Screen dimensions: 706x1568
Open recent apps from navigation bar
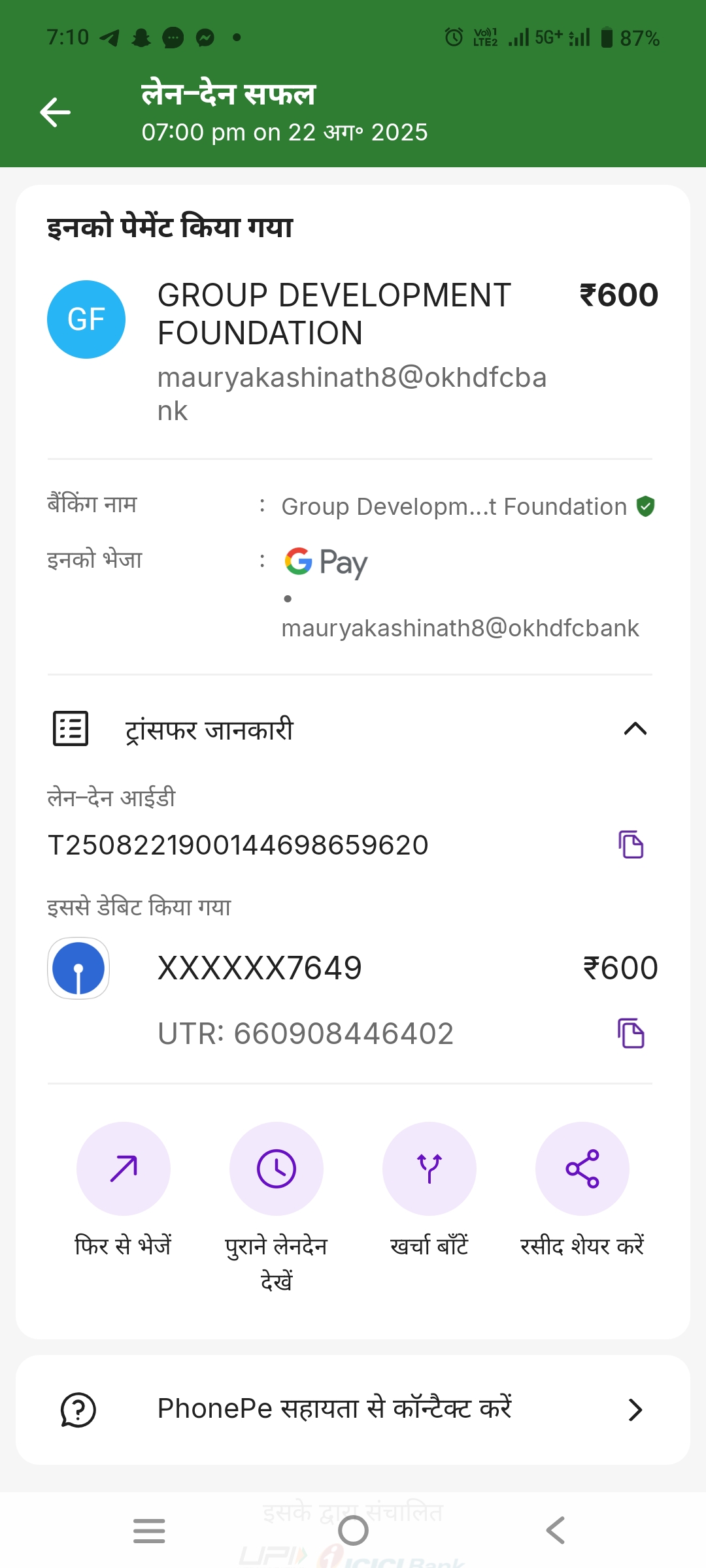tap(149, 1530)
